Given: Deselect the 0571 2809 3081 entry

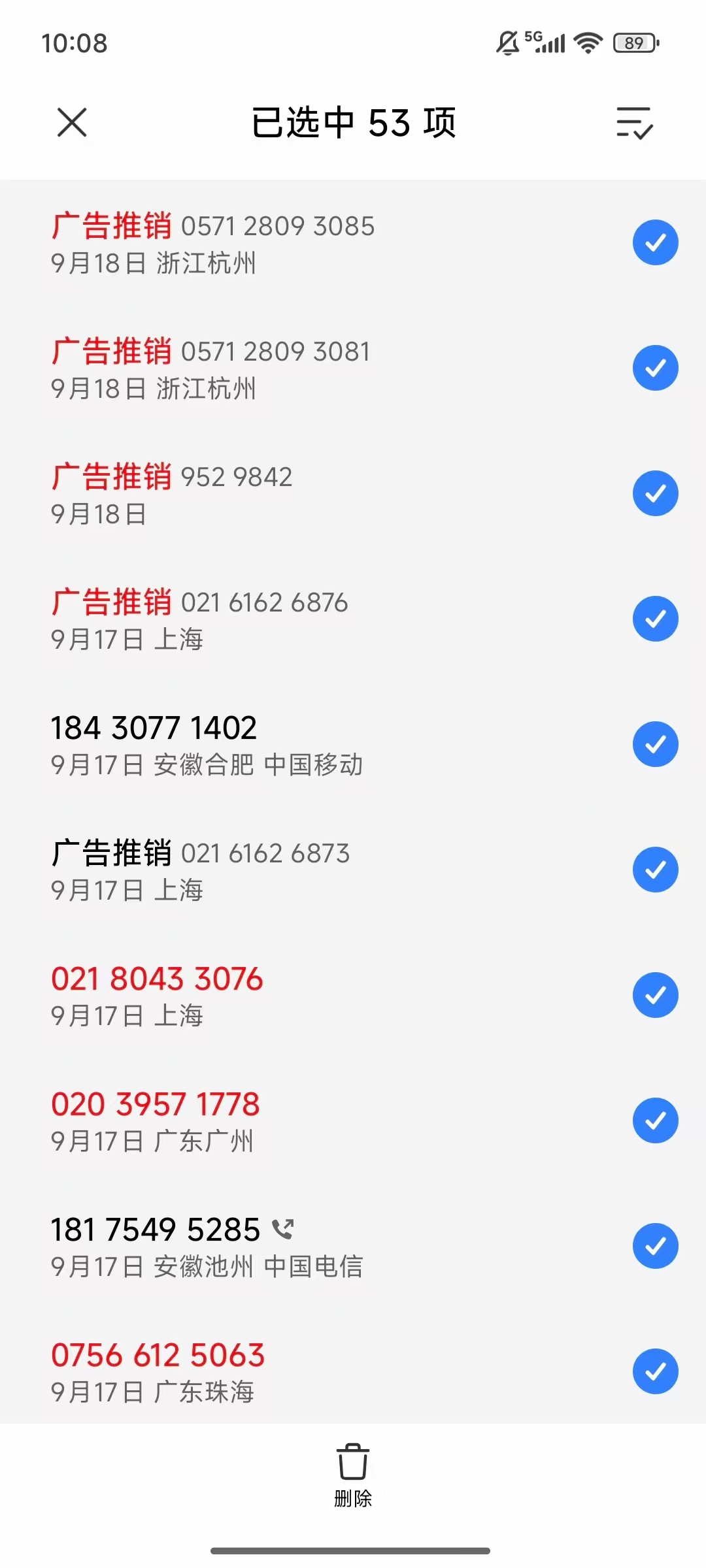Looking at the screenshot, I should pos(655,368).
